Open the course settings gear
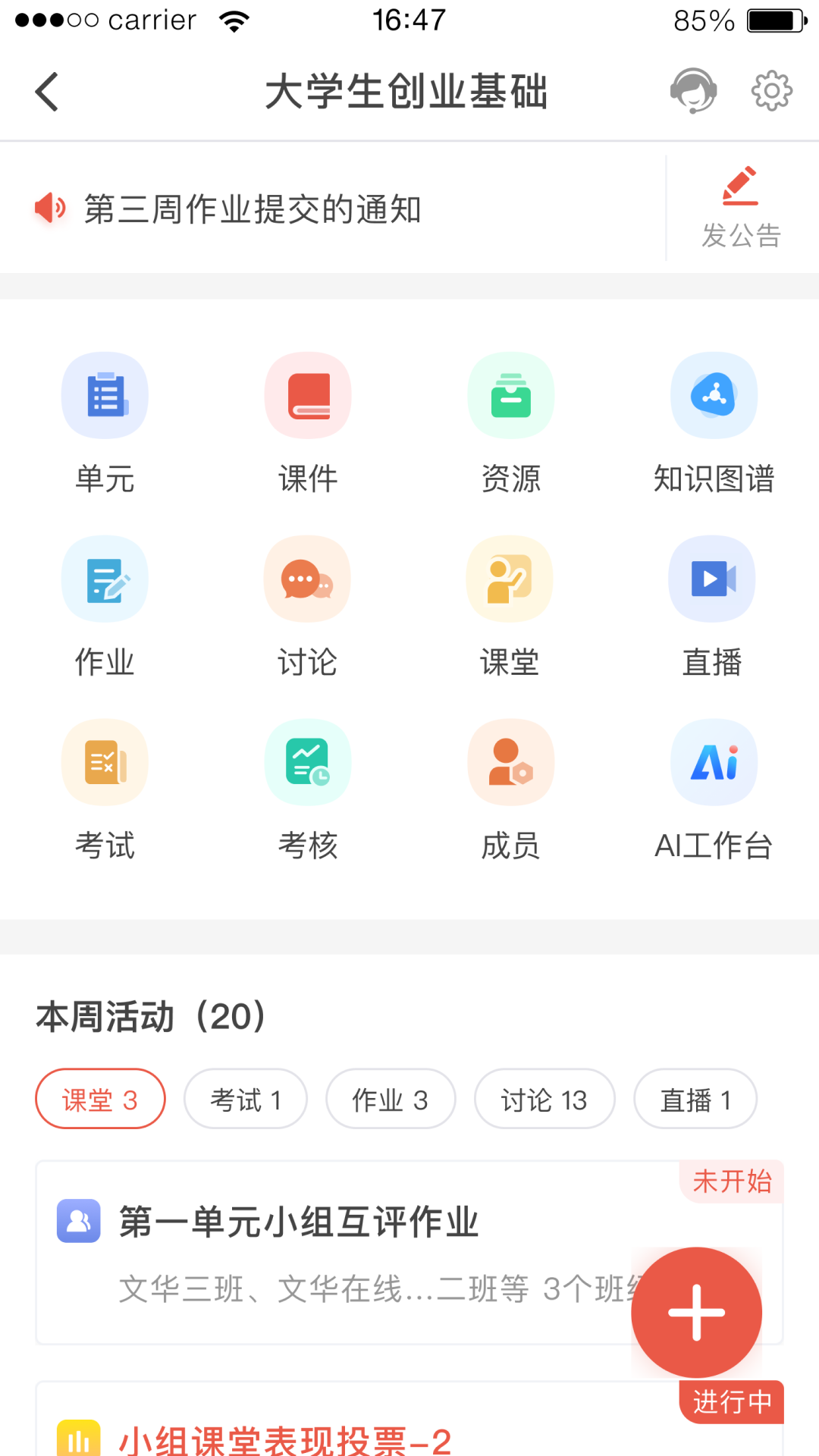 771,89
